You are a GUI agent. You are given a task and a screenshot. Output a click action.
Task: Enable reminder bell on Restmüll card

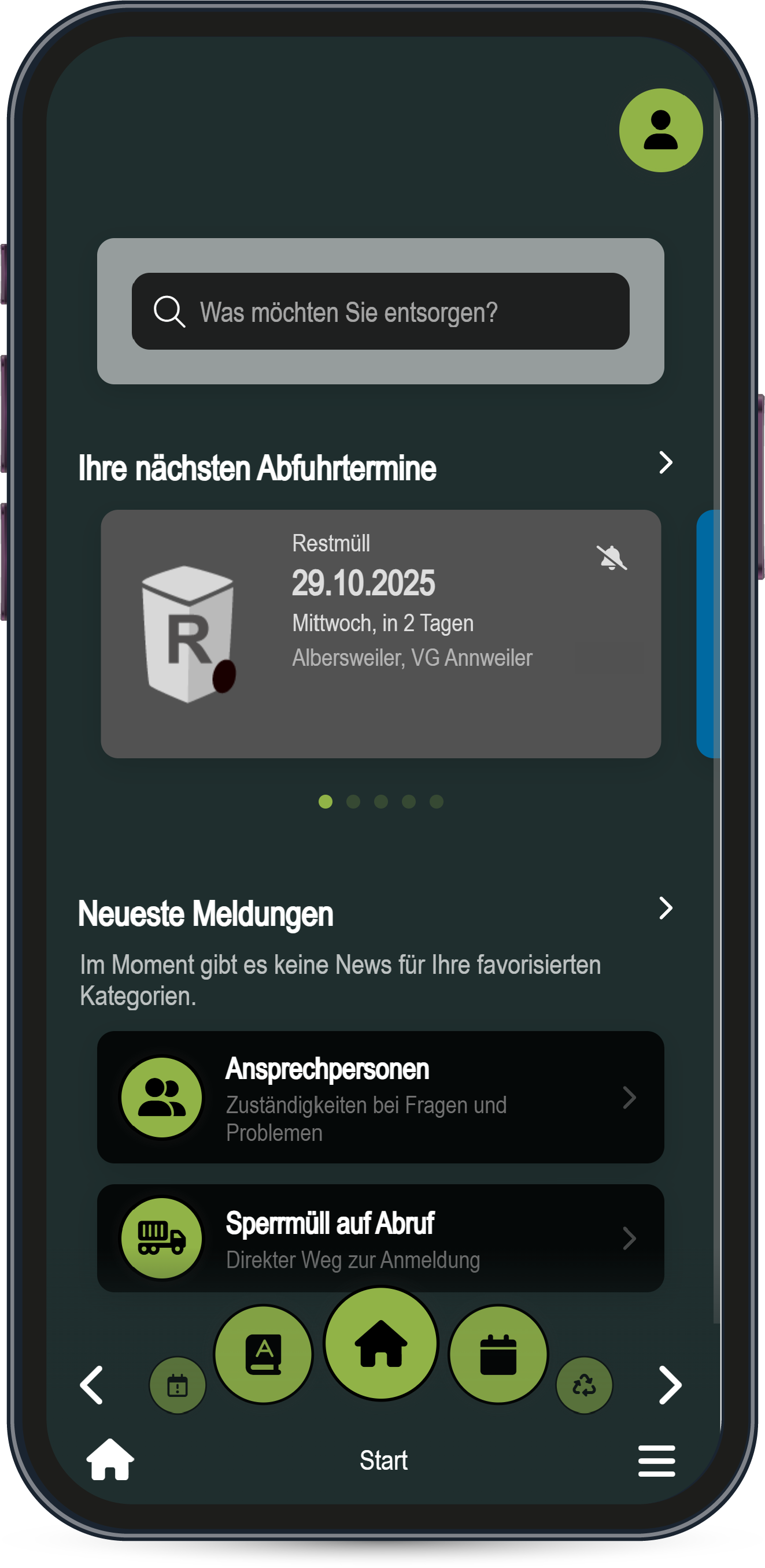pyautogui.click(x=612, y=558)
